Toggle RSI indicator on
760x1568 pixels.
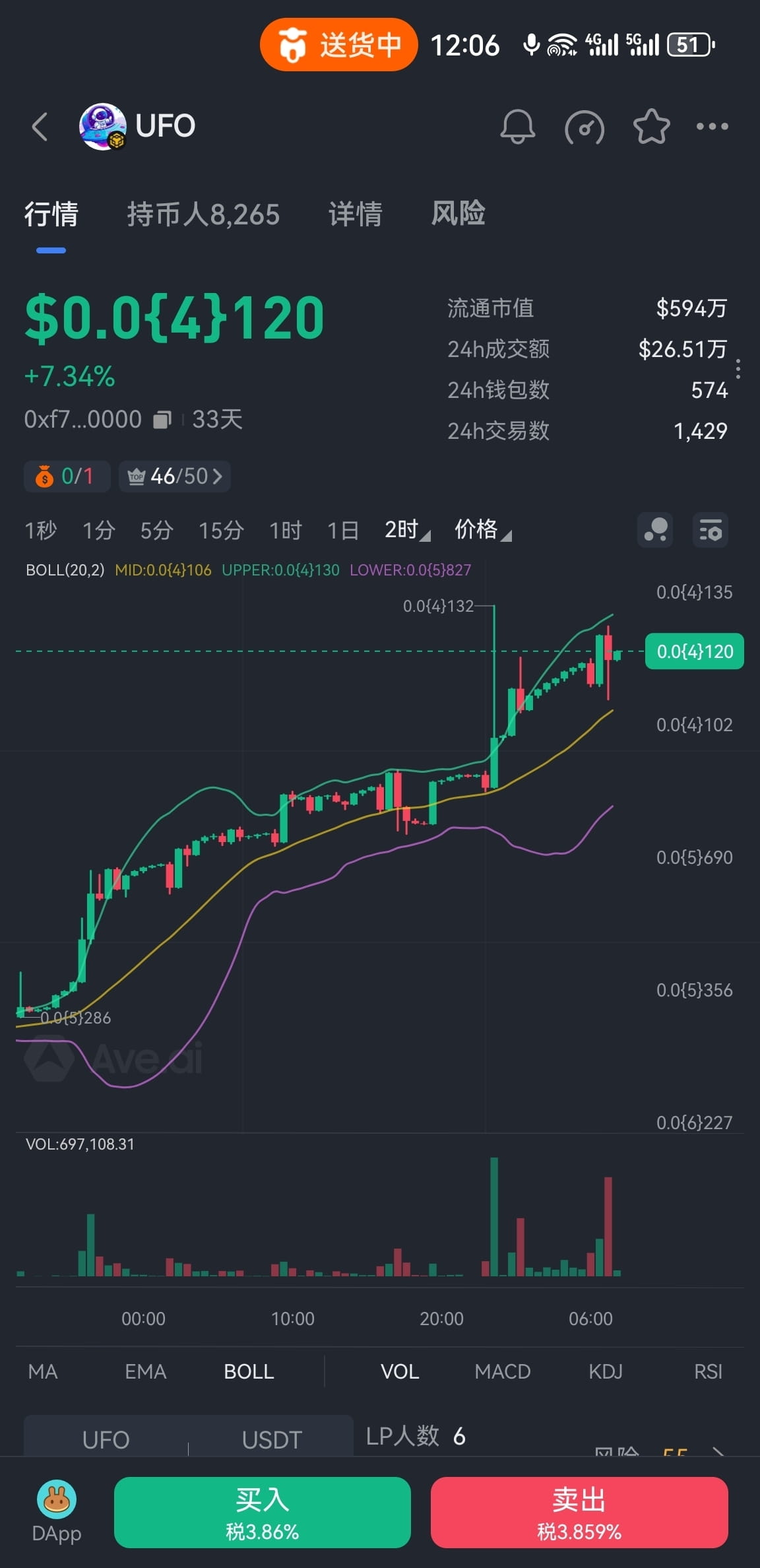pyautogui.click(x=709, y=1371)
